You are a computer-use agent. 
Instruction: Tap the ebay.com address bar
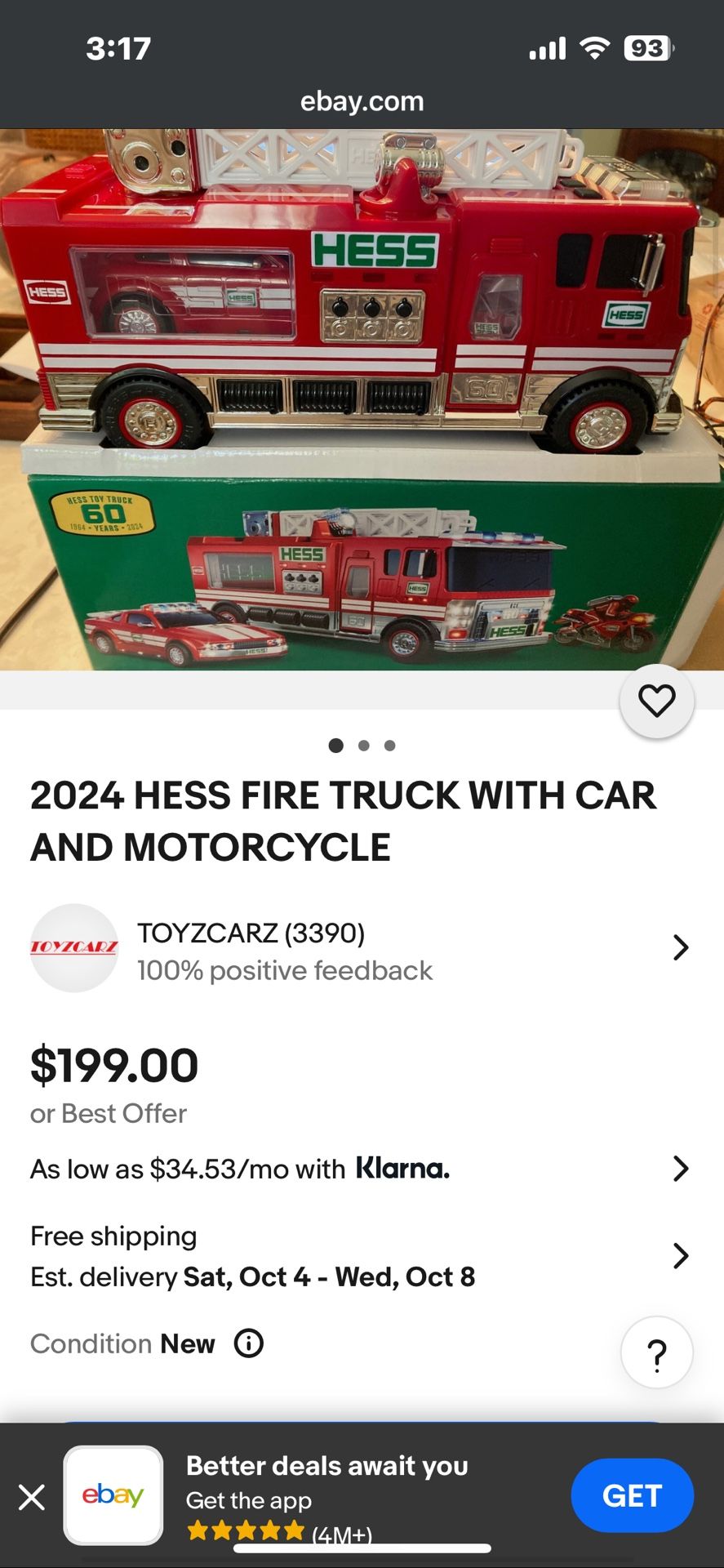[362, 101]
